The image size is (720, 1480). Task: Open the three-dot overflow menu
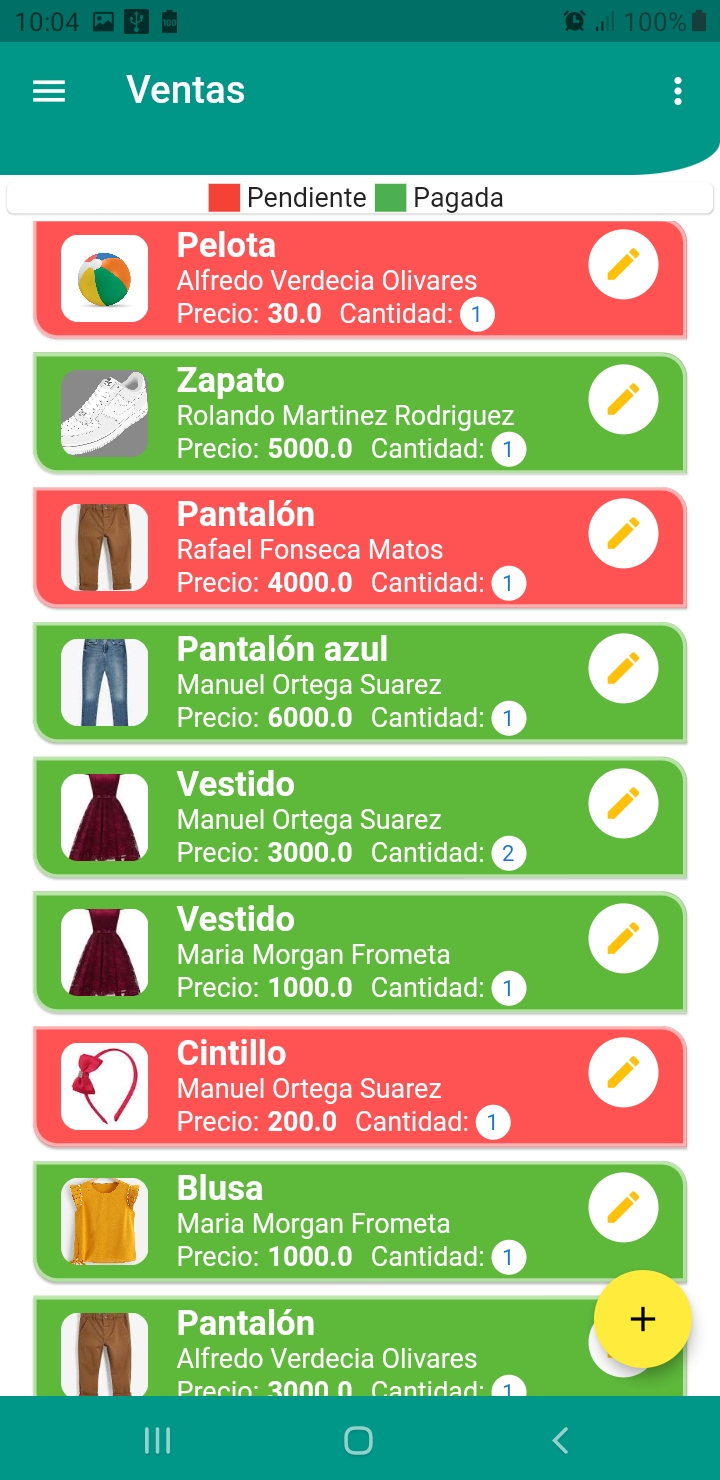point(678,91)
